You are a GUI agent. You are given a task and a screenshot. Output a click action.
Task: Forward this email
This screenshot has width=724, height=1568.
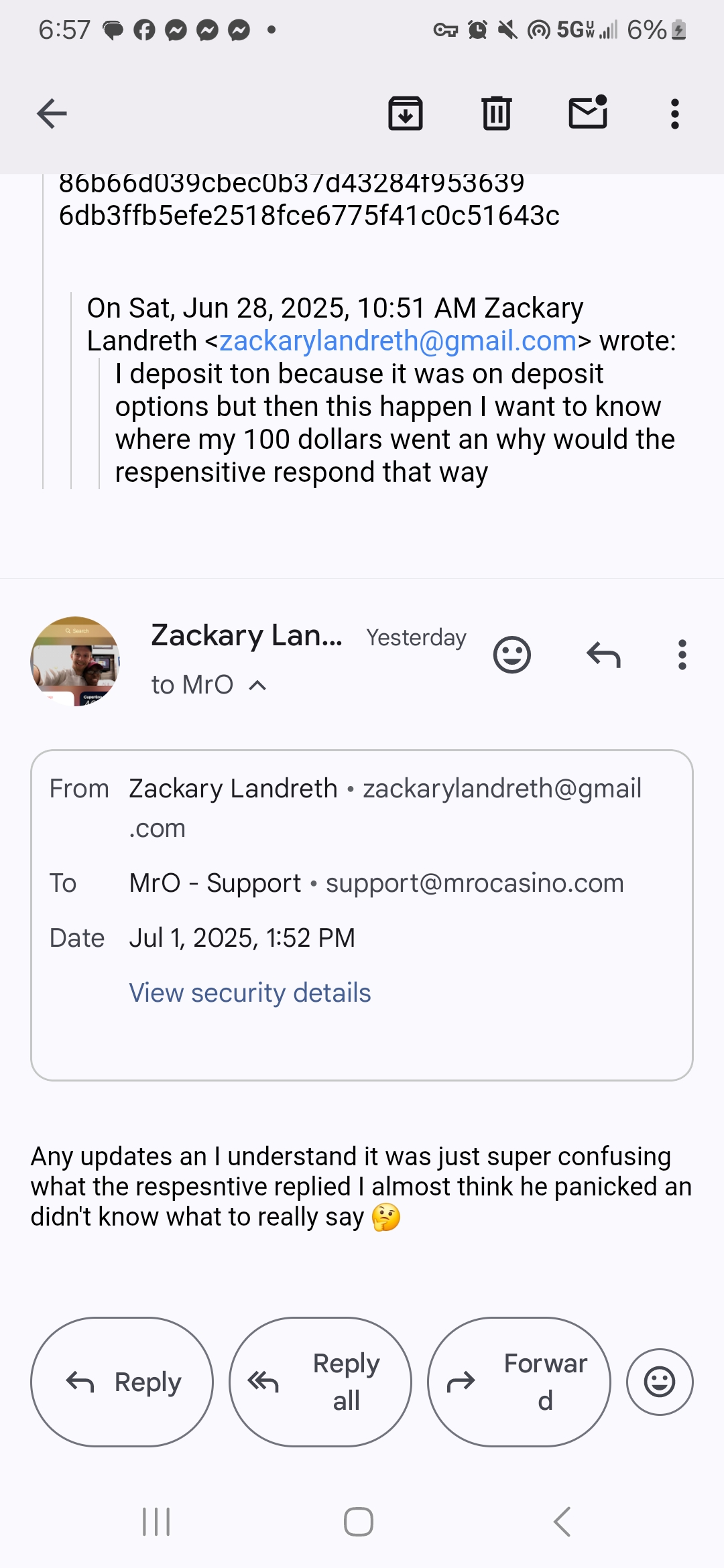point(519,1382)
